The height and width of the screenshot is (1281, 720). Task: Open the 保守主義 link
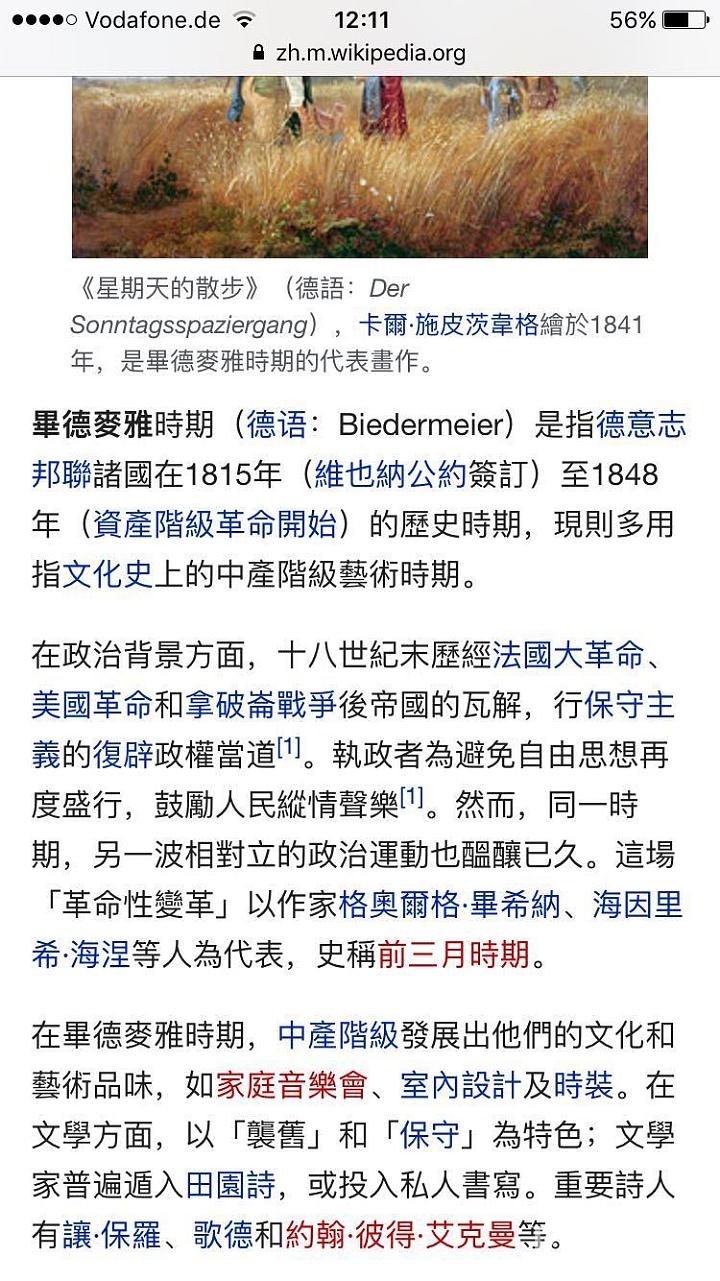pyautogui.click(x=630, y=706)
